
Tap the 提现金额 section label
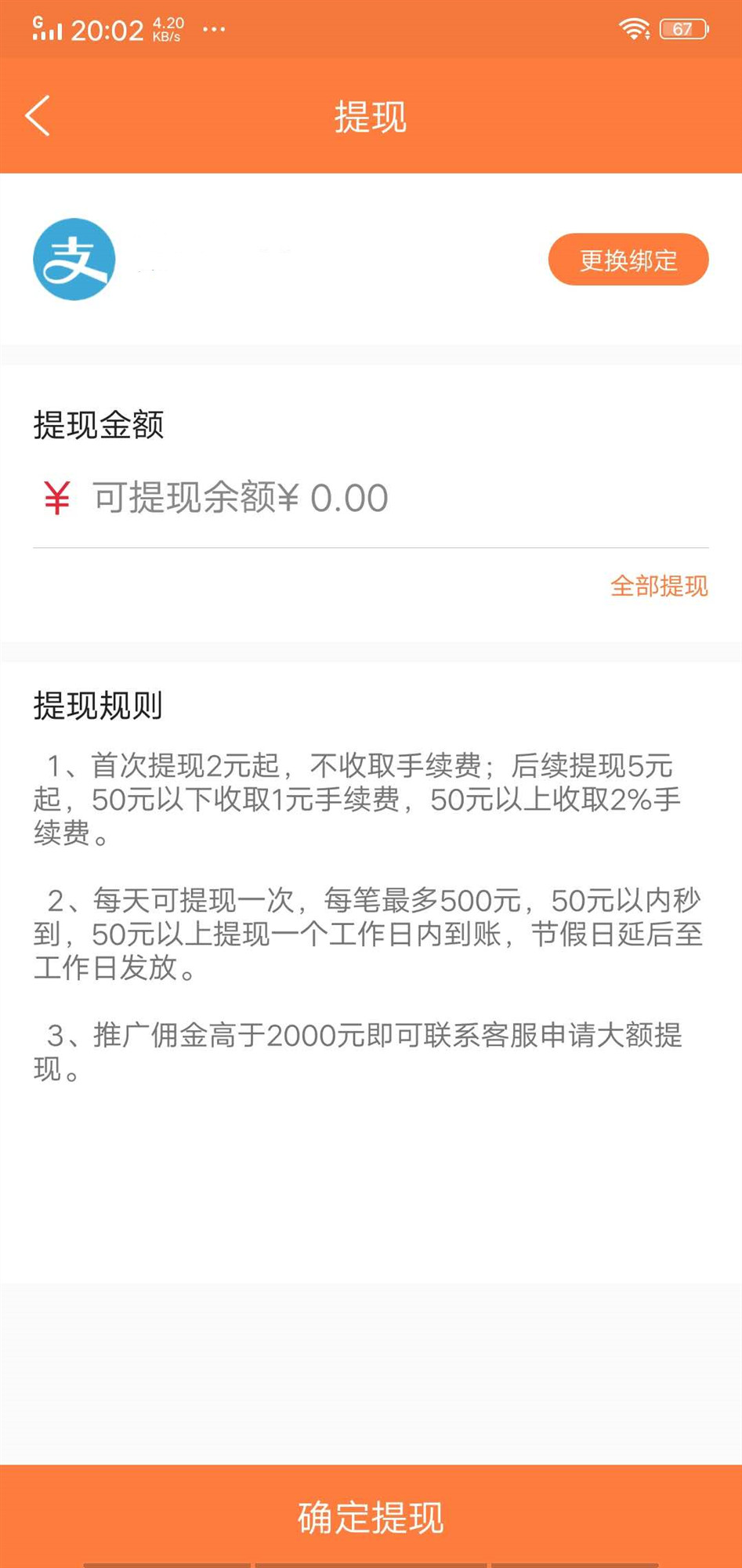[100, 426]
